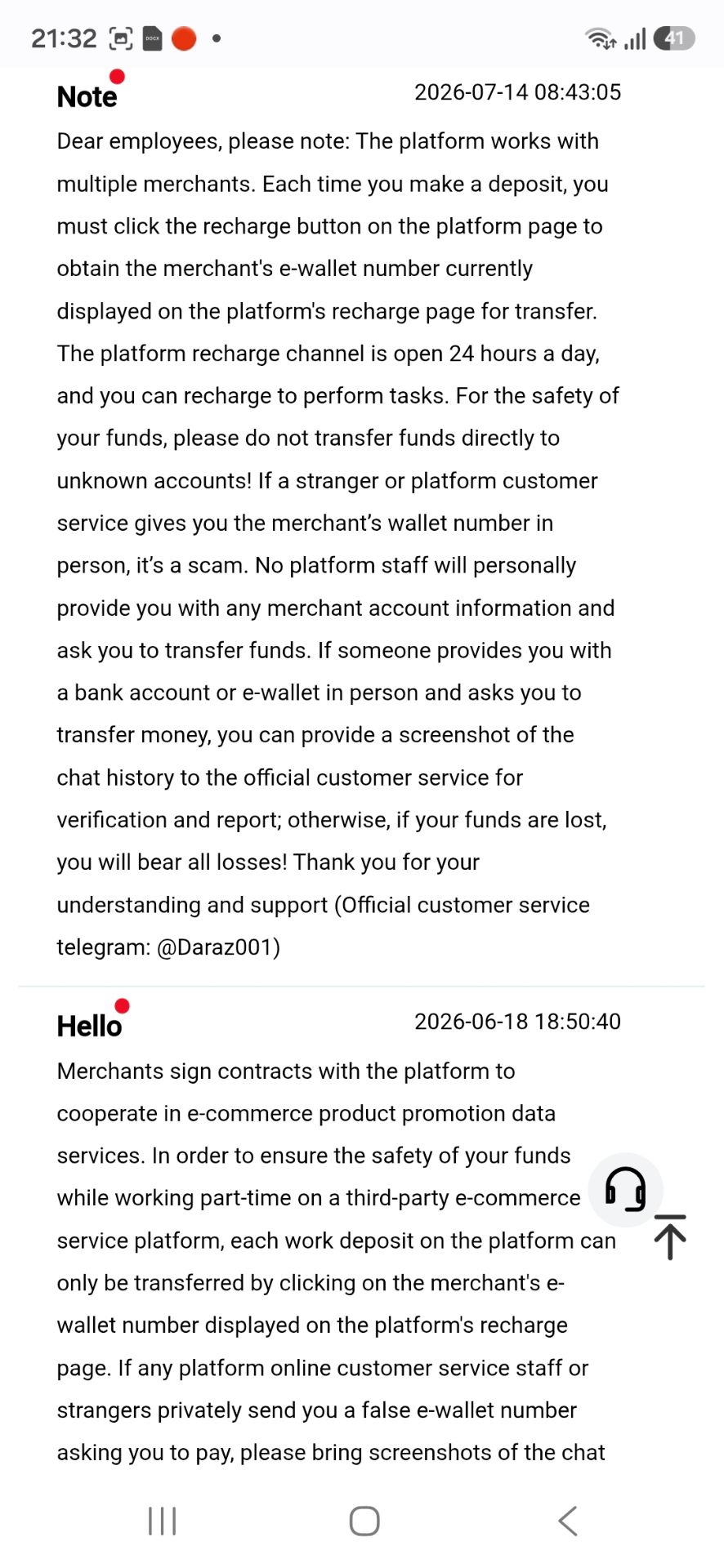This screenshot has height=1568, width=724.
Task: Open the customer service headset icon
Action: pyautogui.click(x=625, y=1190)
